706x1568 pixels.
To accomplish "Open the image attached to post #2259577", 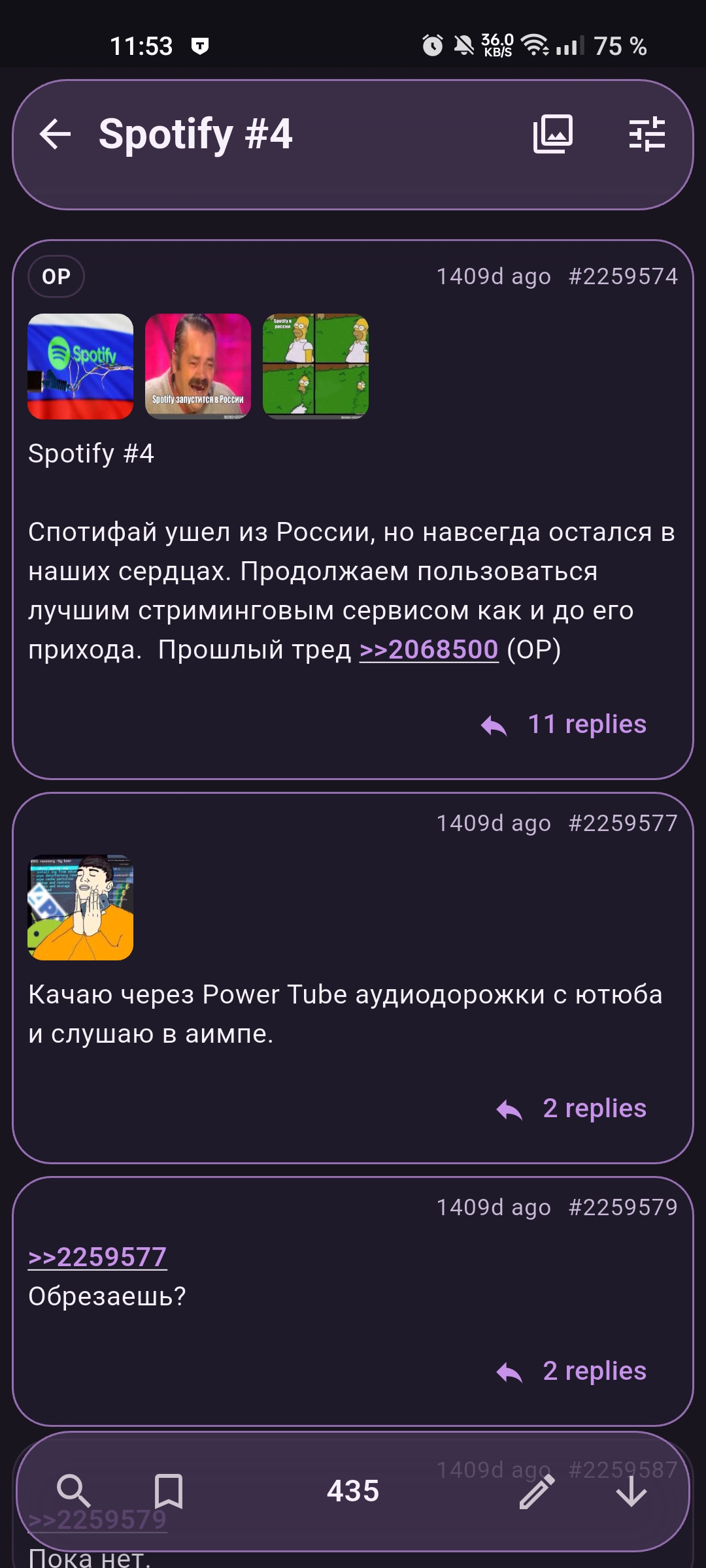I will point(80,907).
